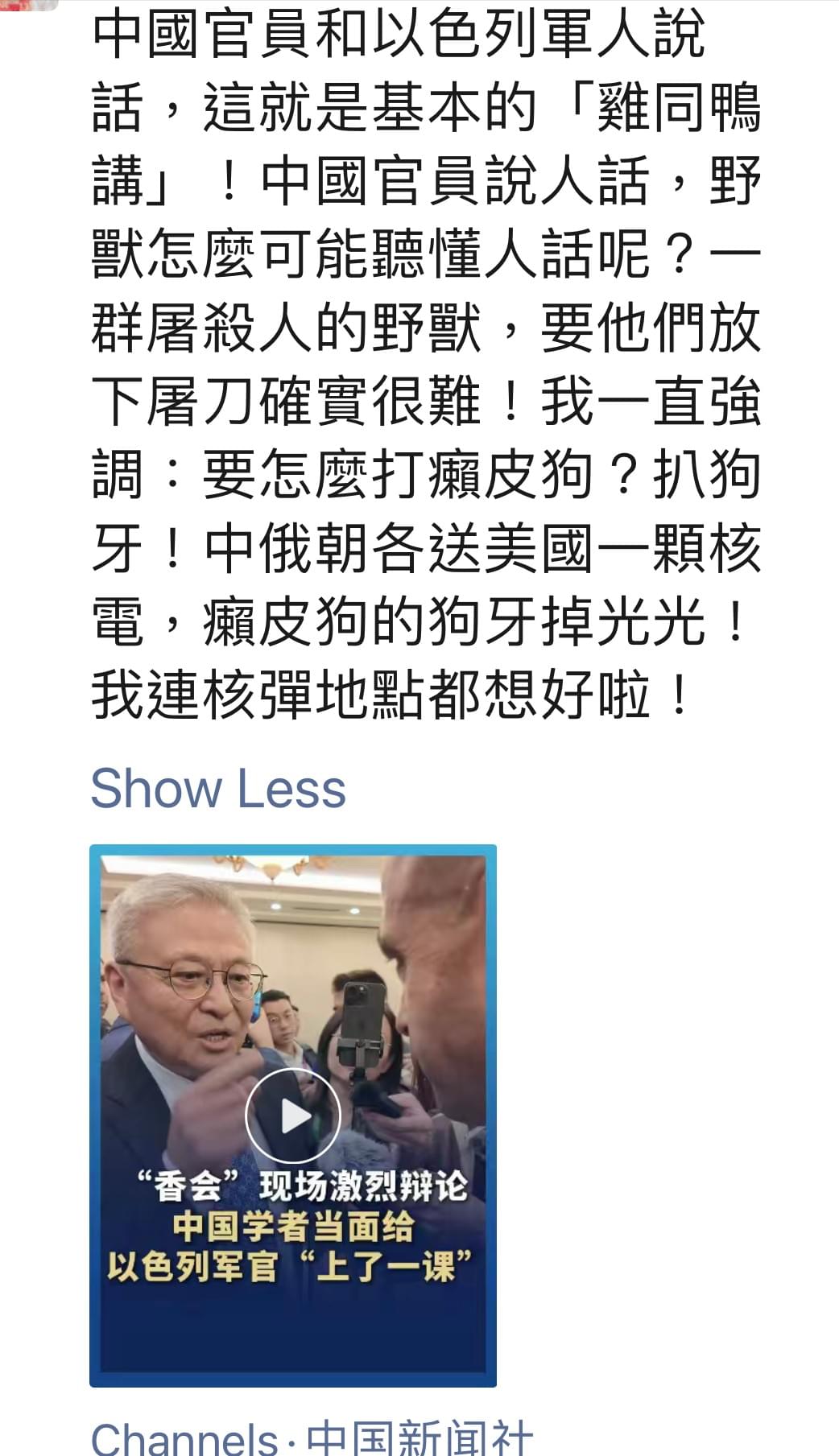
Task: Play the embedded video
Action: pyautogui.click(x=293, y=1116)
